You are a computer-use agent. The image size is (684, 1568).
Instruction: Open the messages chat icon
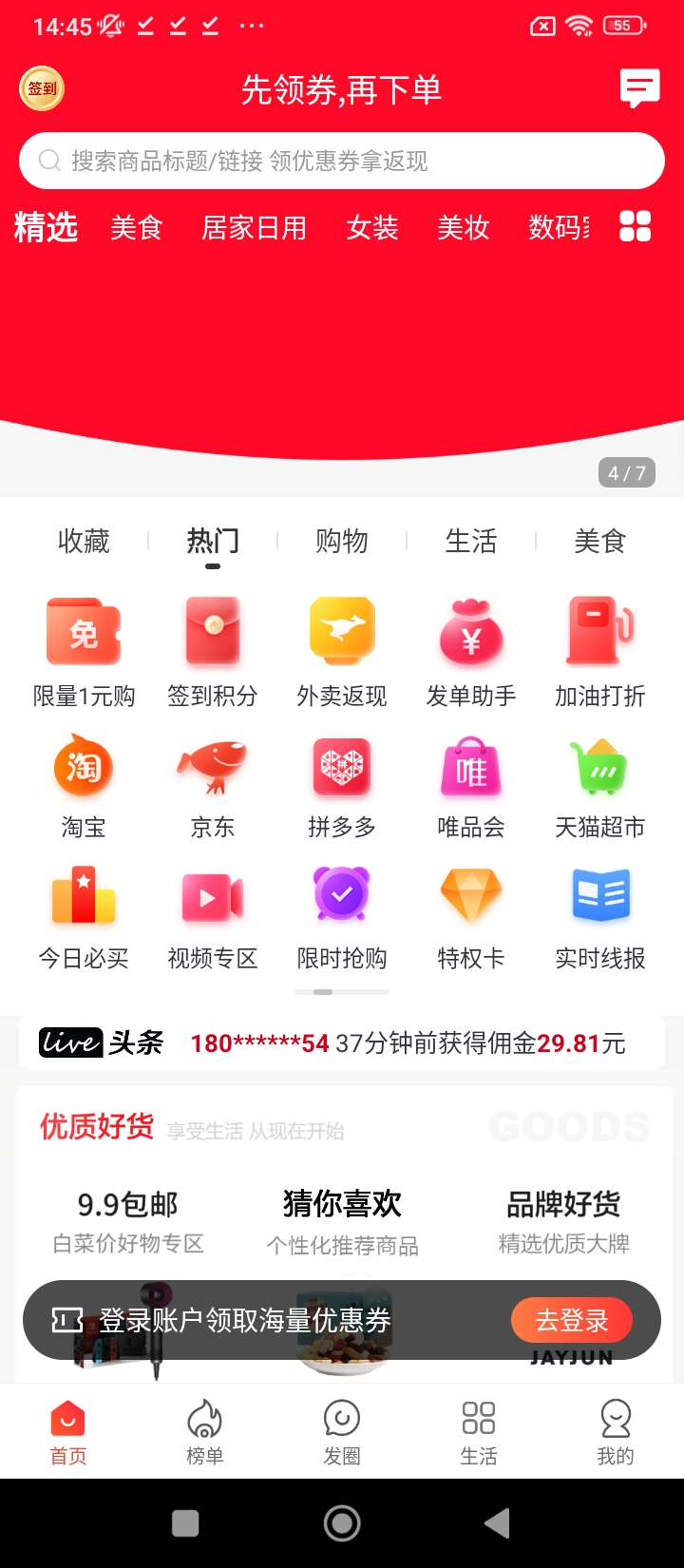click(639, 88)
